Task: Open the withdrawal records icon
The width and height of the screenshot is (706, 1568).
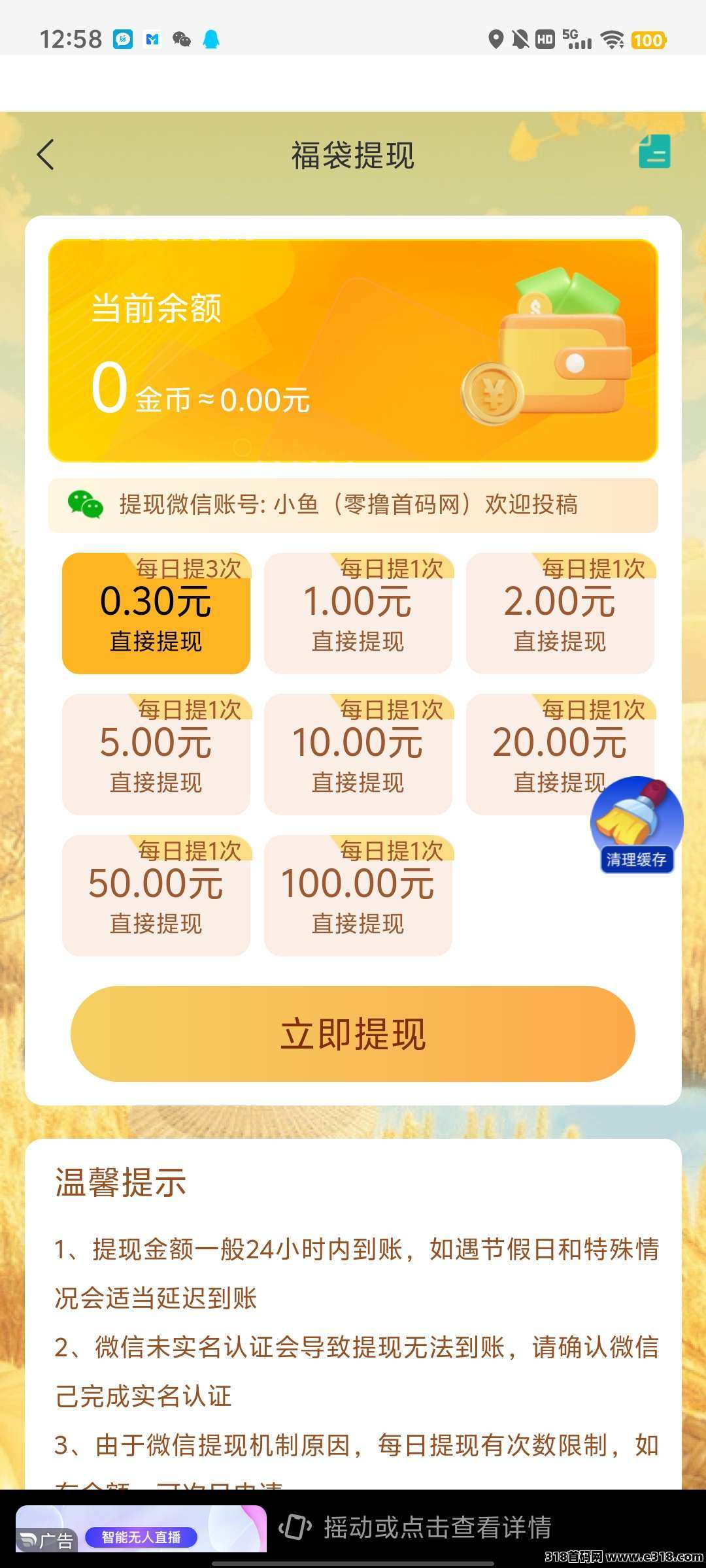Action: point(654,152)
